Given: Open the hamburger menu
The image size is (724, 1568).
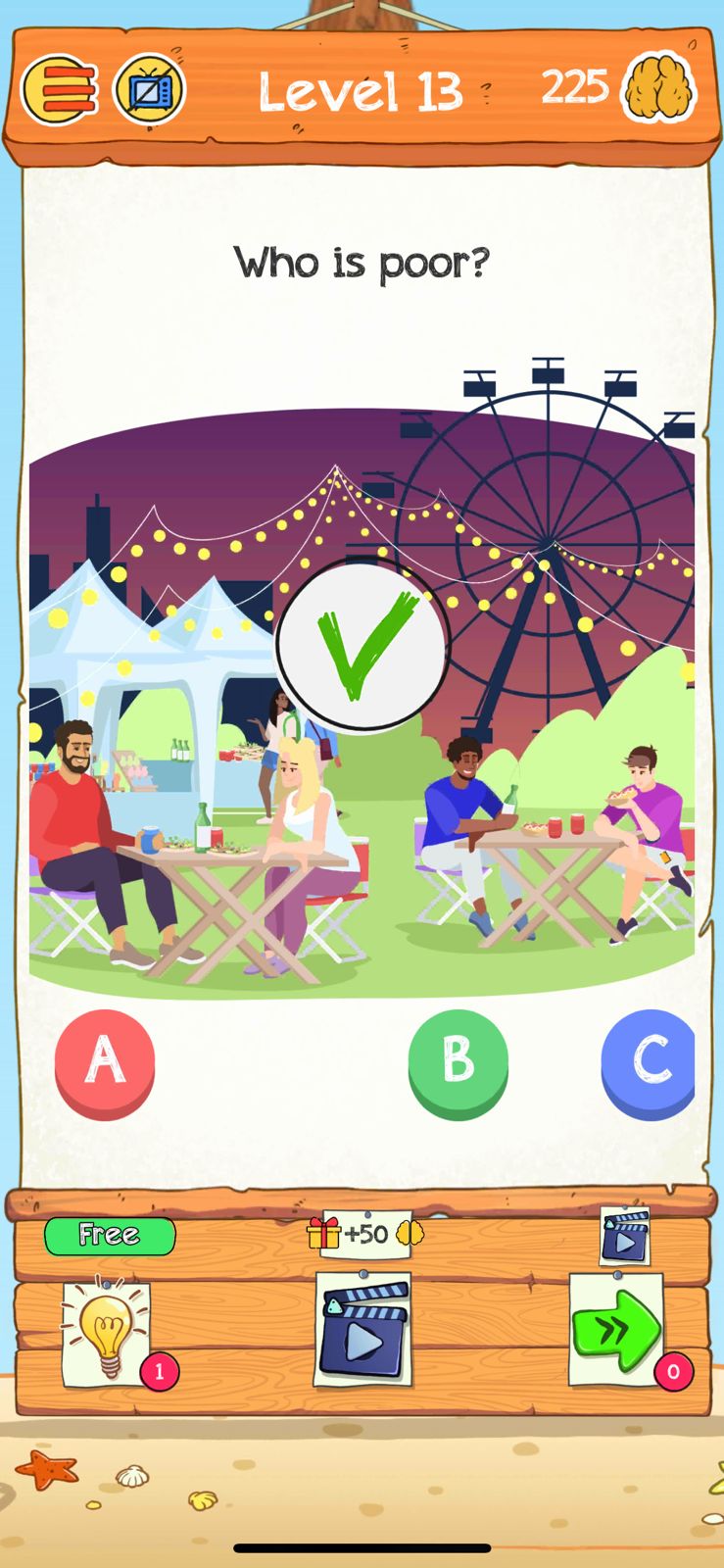Looking at the screenshot, I should tap(60, 90).
